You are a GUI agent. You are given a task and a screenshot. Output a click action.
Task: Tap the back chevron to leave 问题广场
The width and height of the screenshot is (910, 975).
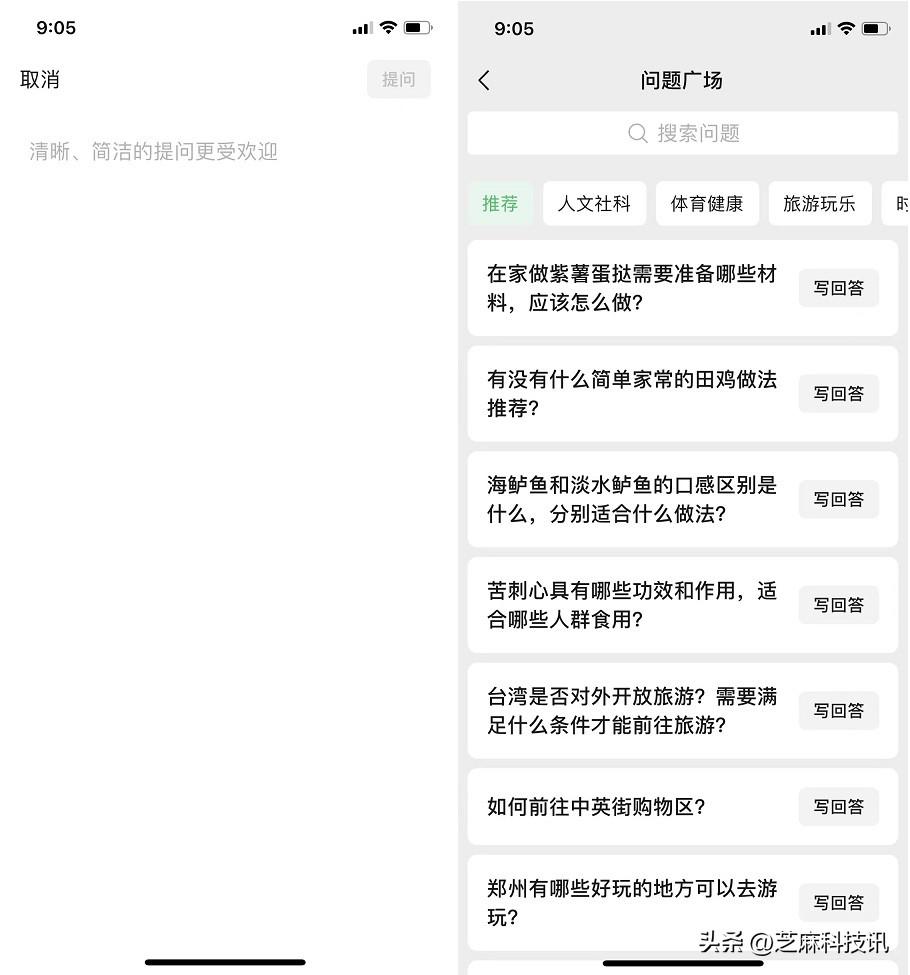(x=484, y=80)
